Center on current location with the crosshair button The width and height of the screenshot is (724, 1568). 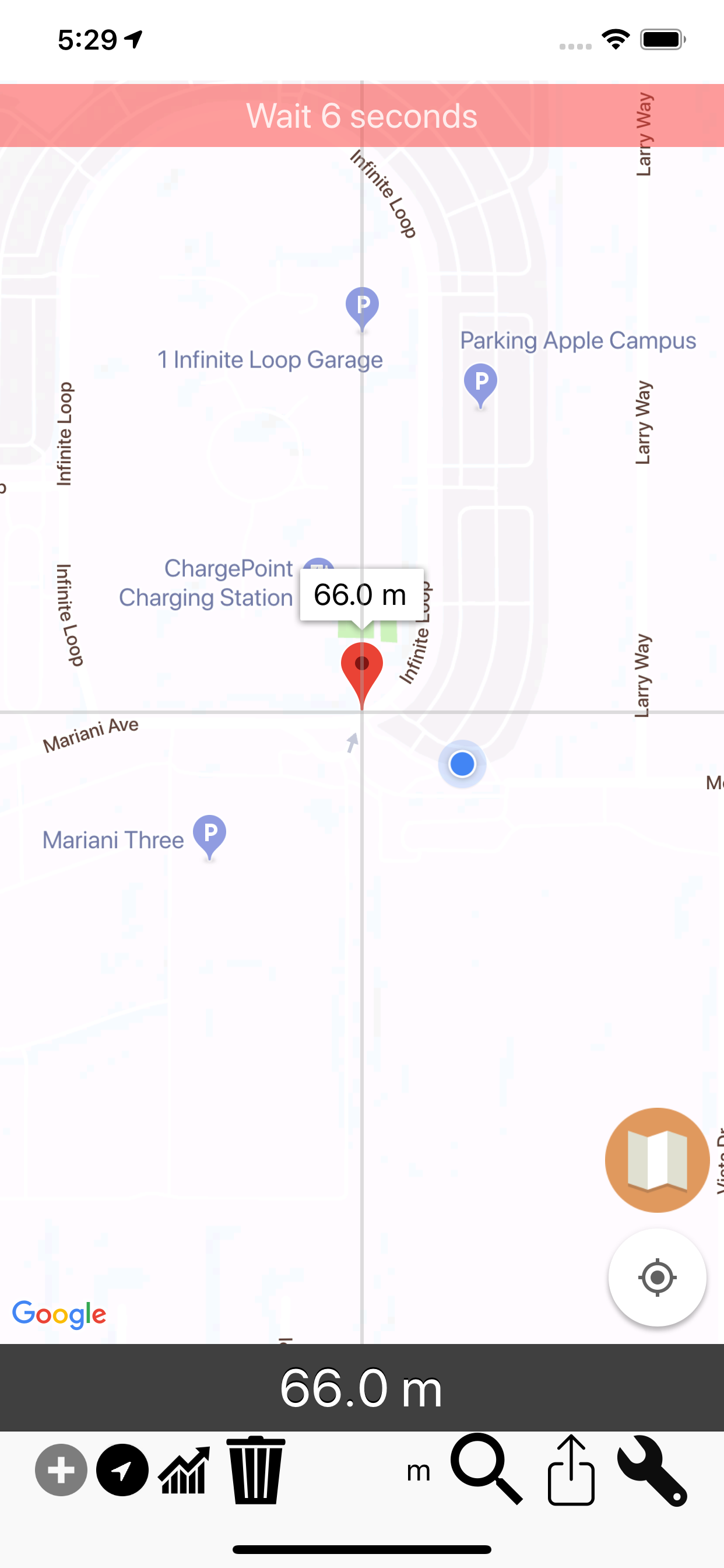[x=656, y=1278]
